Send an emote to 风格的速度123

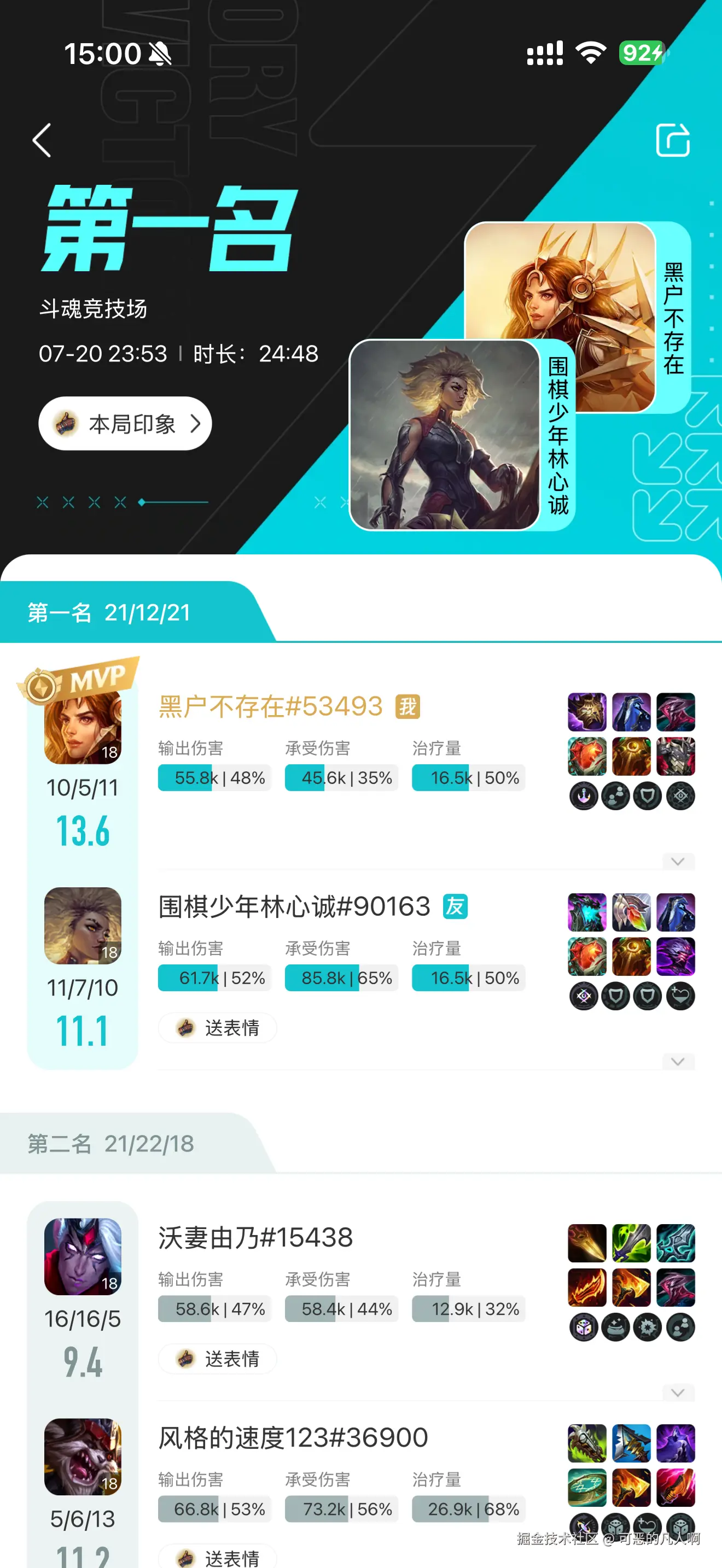(x=218, y=1557)
